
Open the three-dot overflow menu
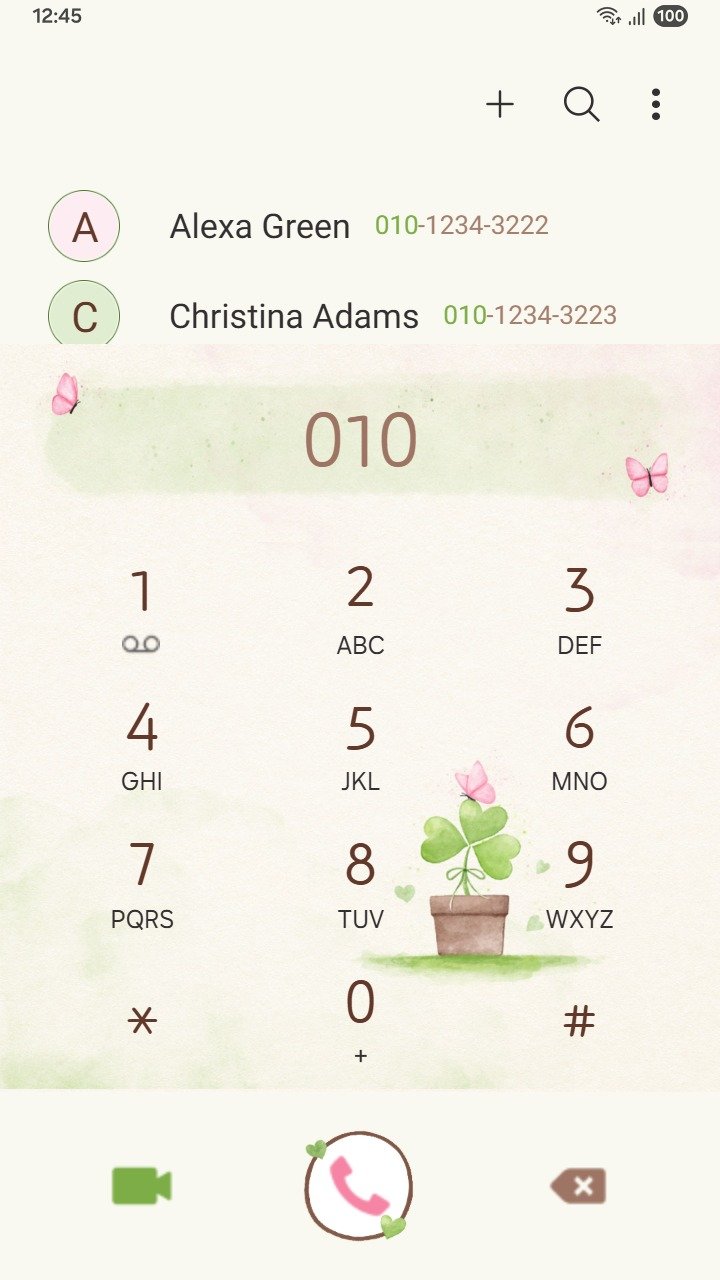coord(655,104)
